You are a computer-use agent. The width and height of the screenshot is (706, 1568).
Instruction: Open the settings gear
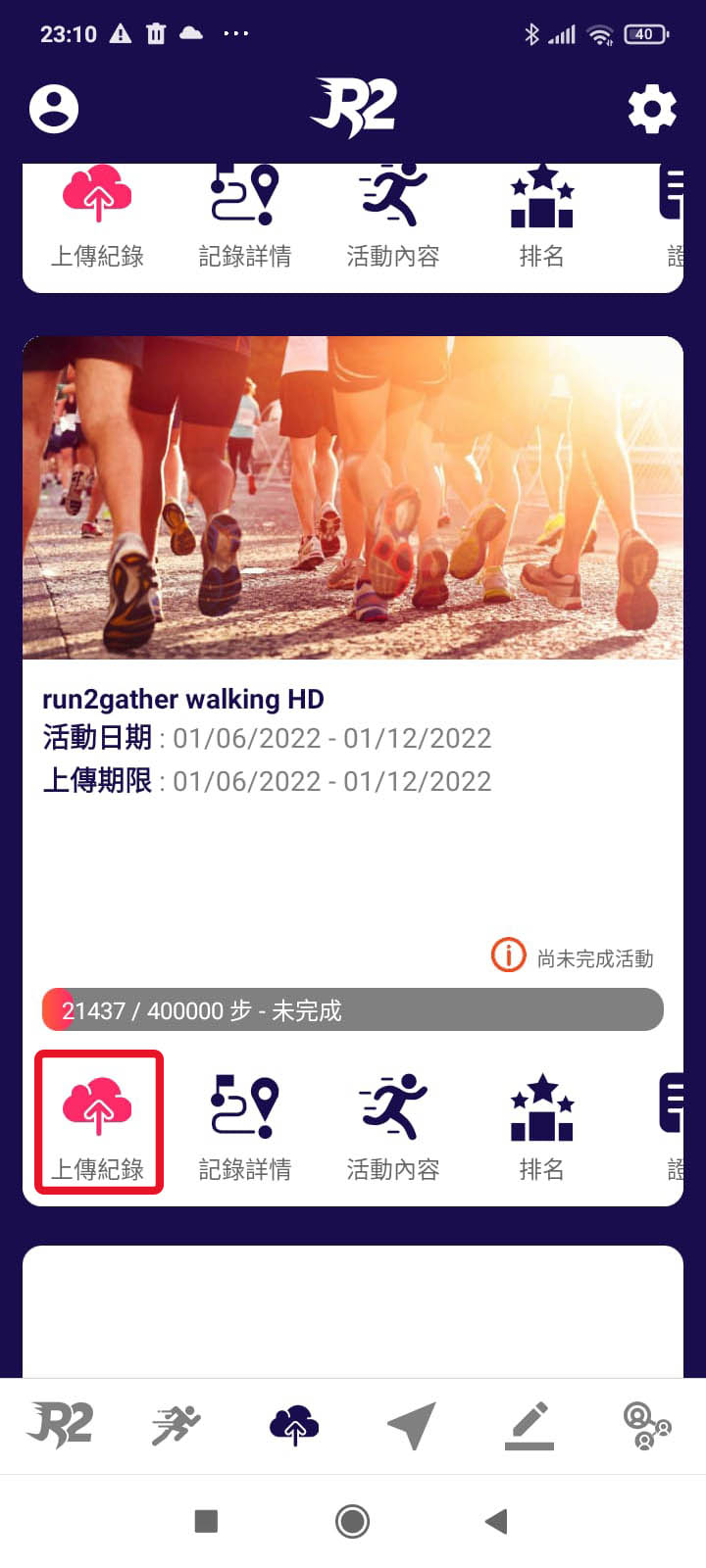tap(652, 109)
